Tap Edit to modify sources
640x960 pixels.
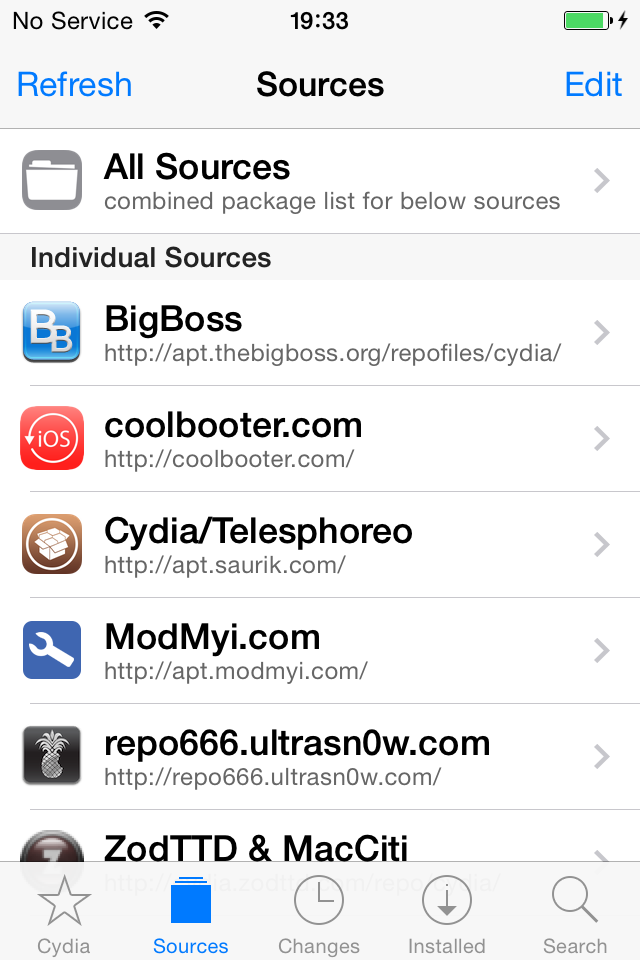point(593,85)
